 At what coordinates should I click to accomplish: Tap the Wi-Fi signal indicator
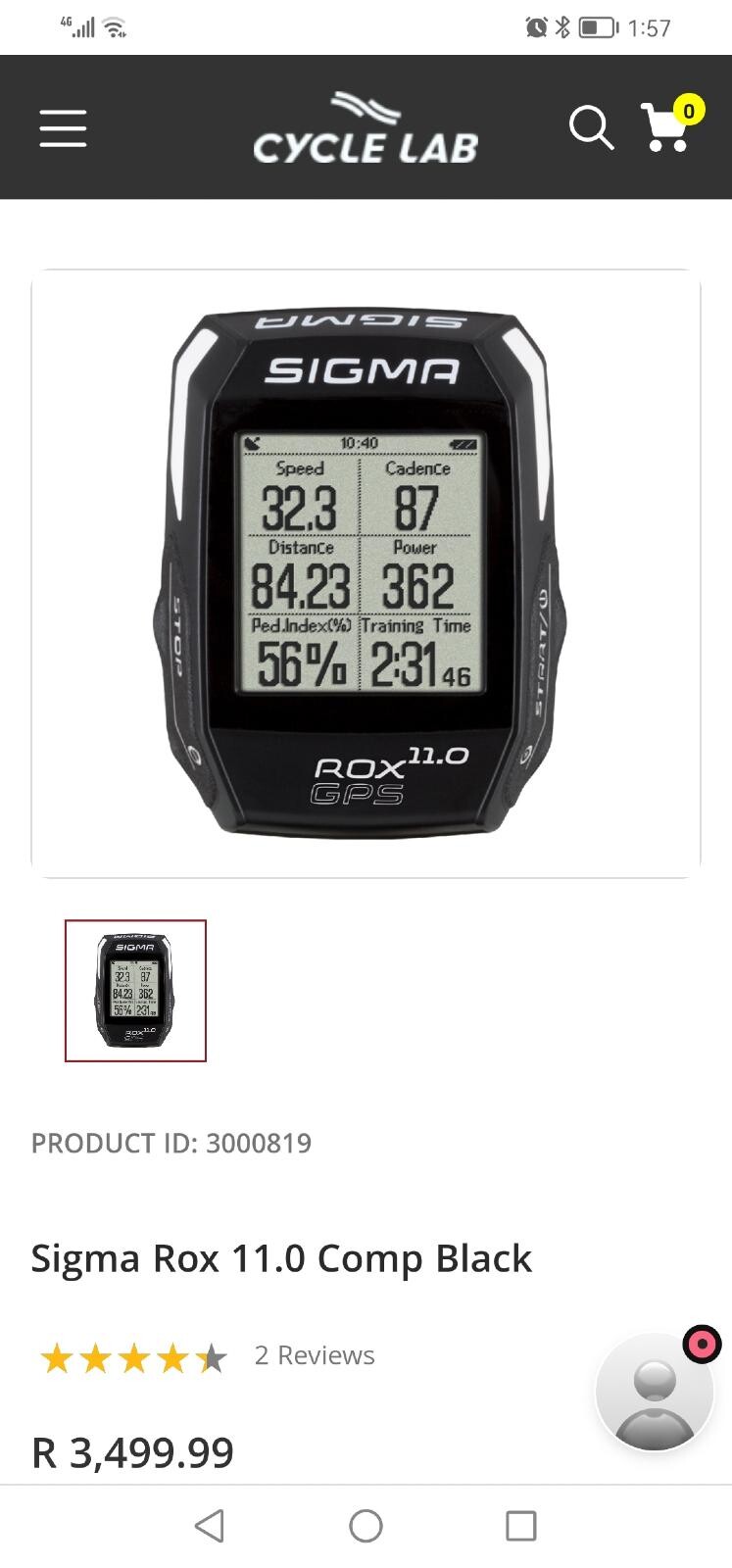click(113, 25)
